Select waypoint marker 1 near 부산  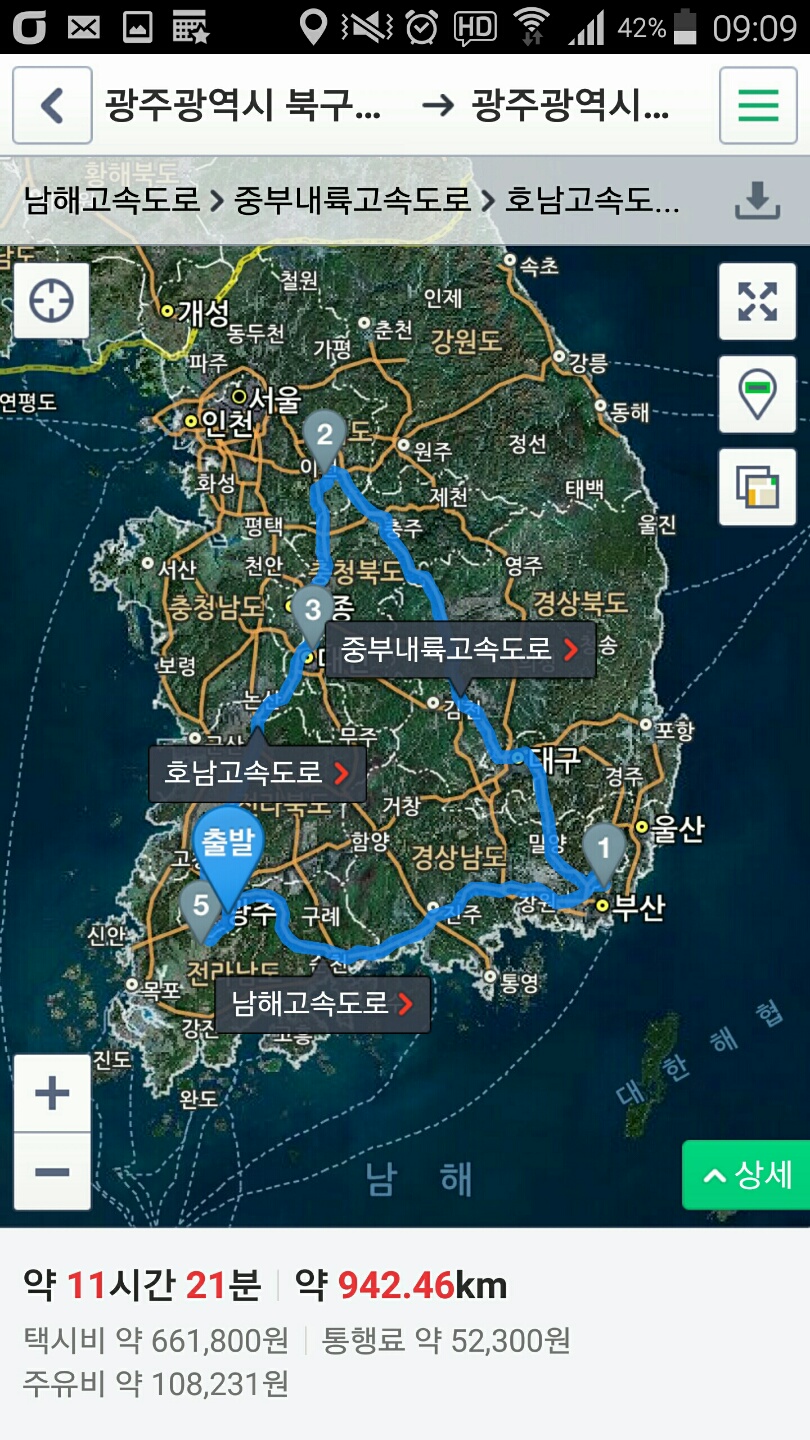603,850
